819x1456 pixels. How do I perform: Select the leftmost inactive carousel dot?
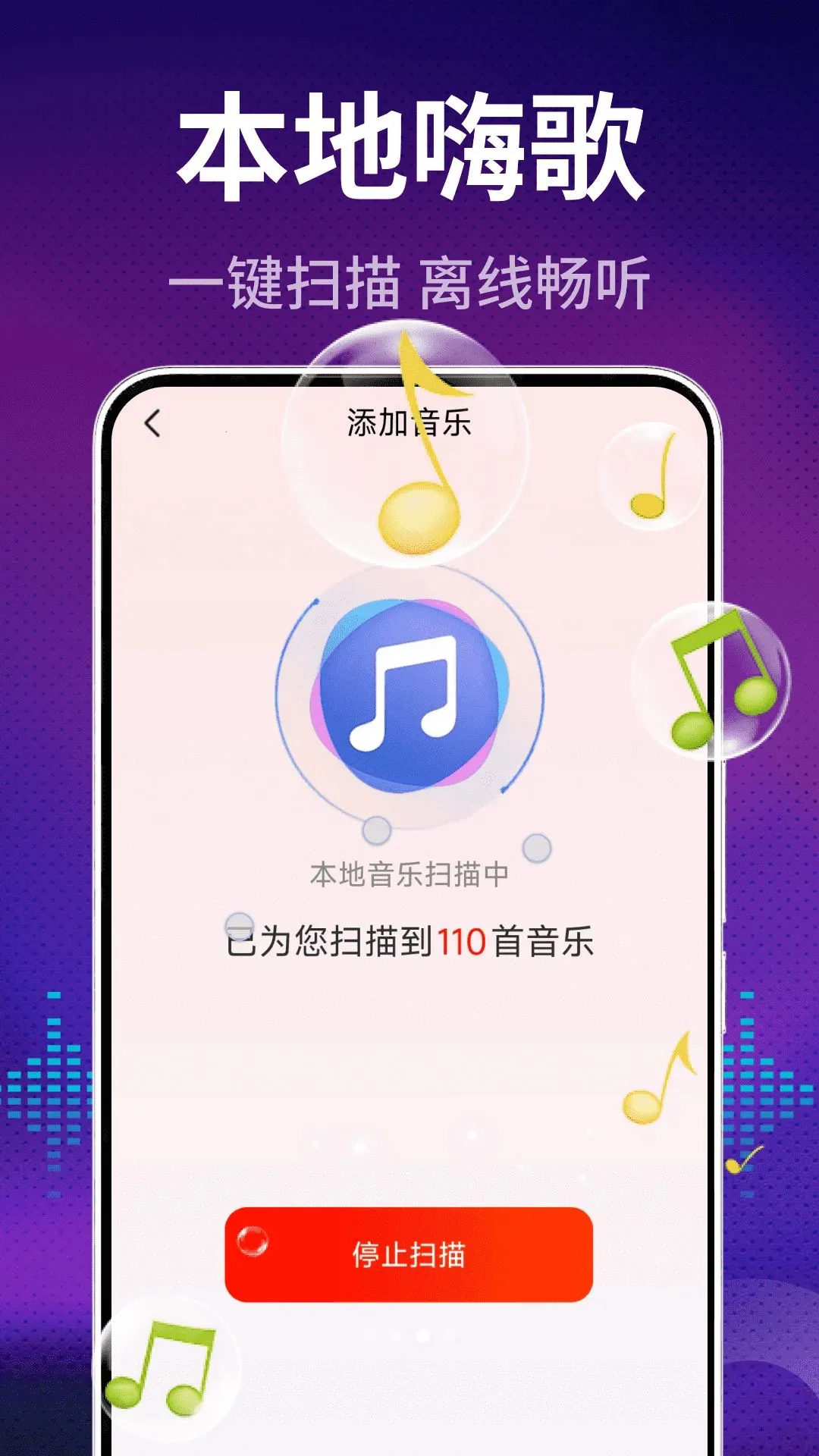tap(368, 1335)
